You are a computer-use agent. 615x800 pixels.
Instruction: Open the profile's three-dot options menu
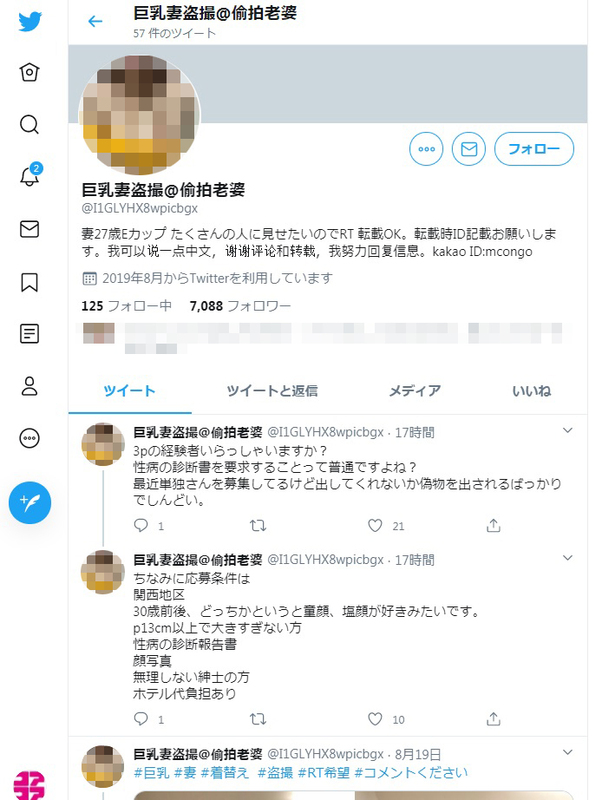click(426, 149)
